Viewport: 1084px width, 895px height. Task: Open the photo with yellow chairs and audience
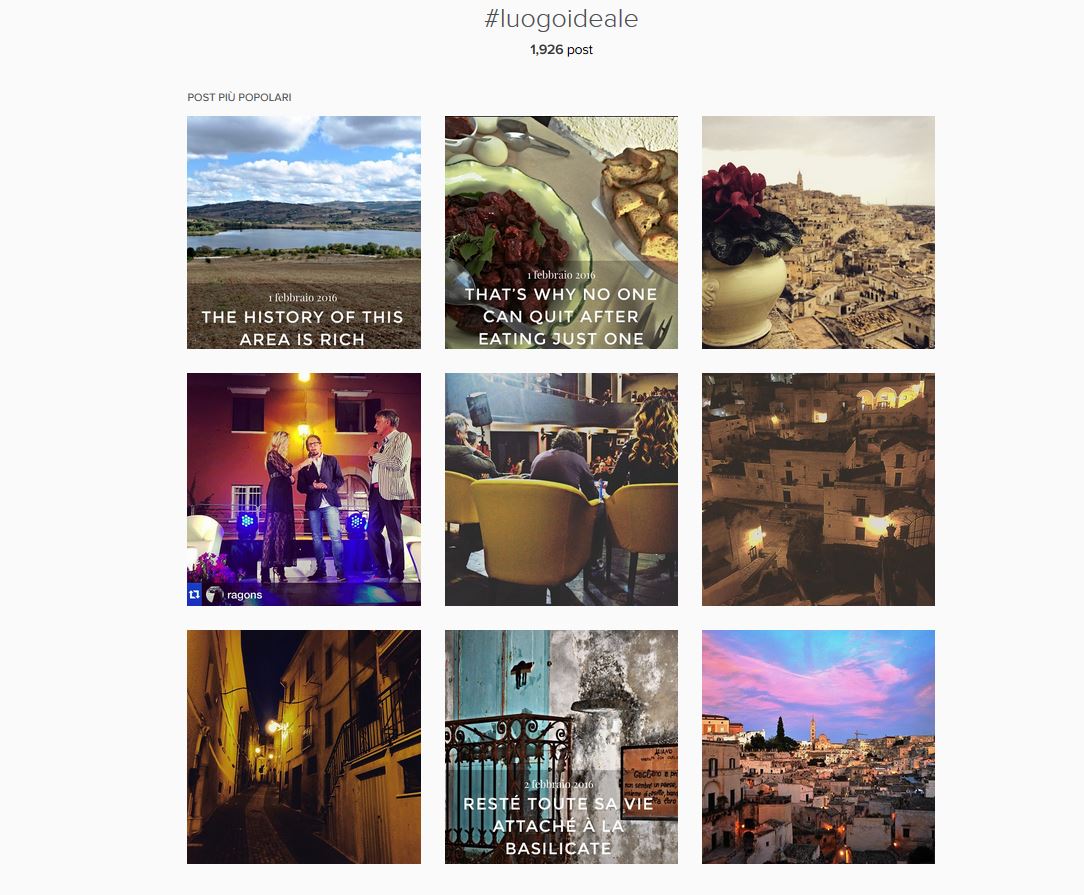coord(561,489)
